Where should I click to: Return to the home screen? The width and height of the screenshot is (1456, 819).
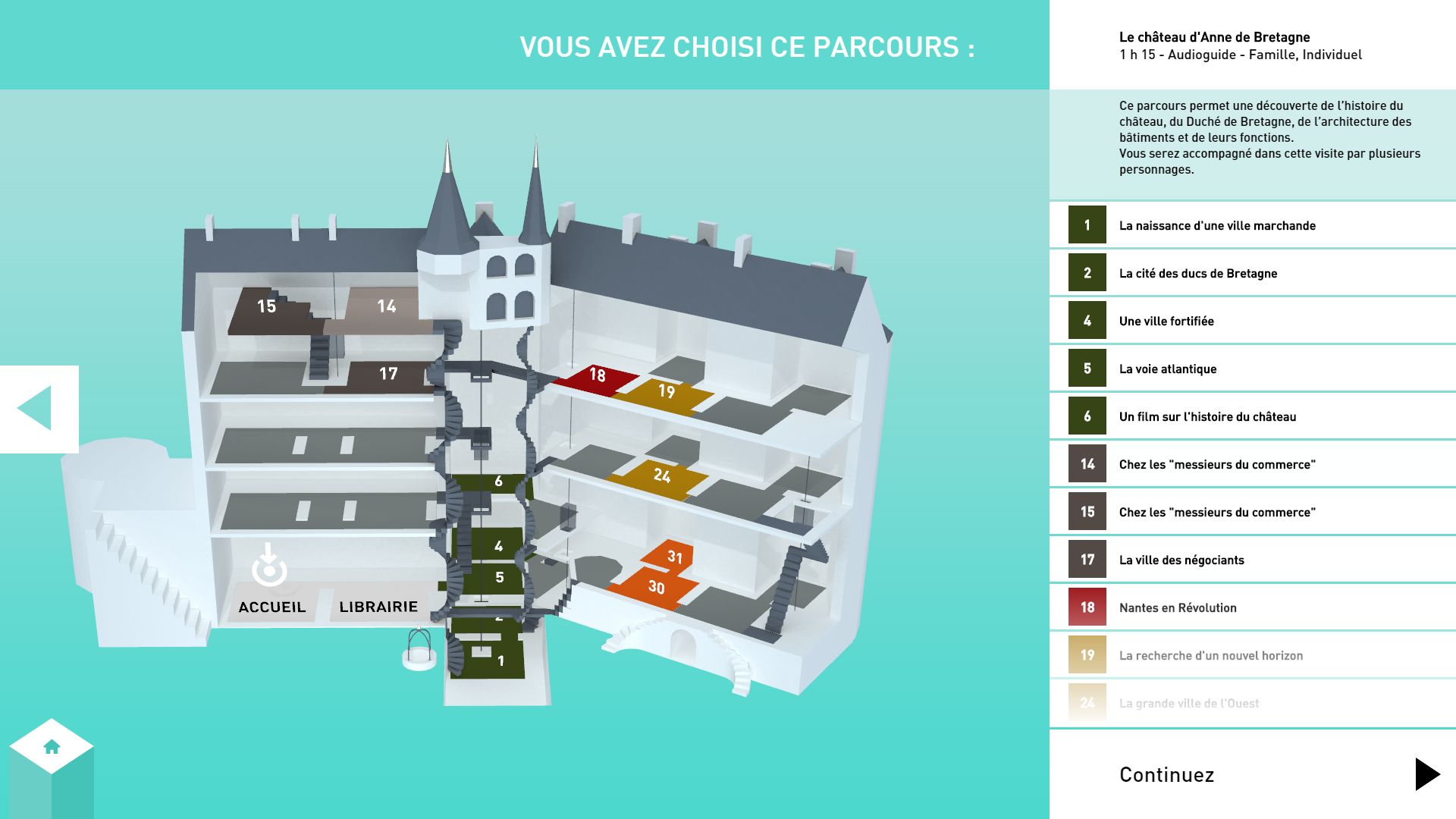point(52,747)
